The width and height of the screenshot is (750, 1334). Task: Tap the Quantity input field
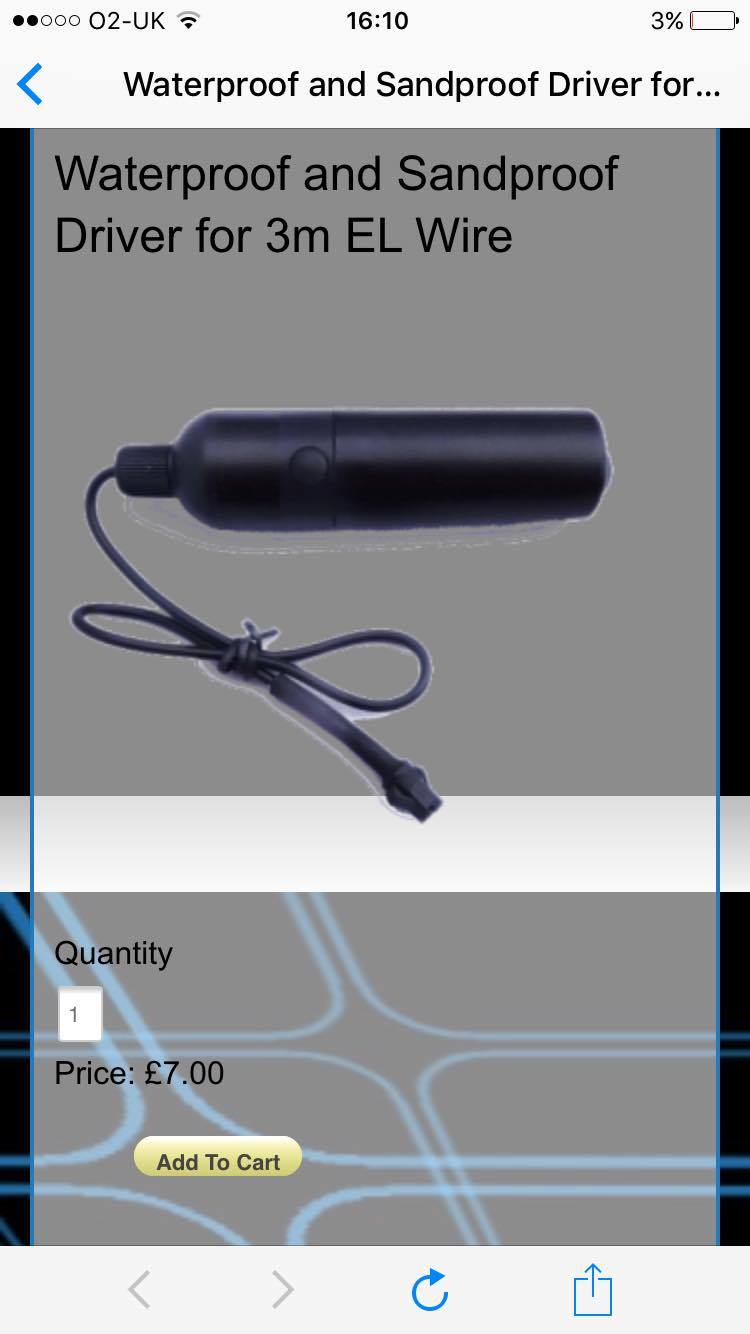(79, 1015)
